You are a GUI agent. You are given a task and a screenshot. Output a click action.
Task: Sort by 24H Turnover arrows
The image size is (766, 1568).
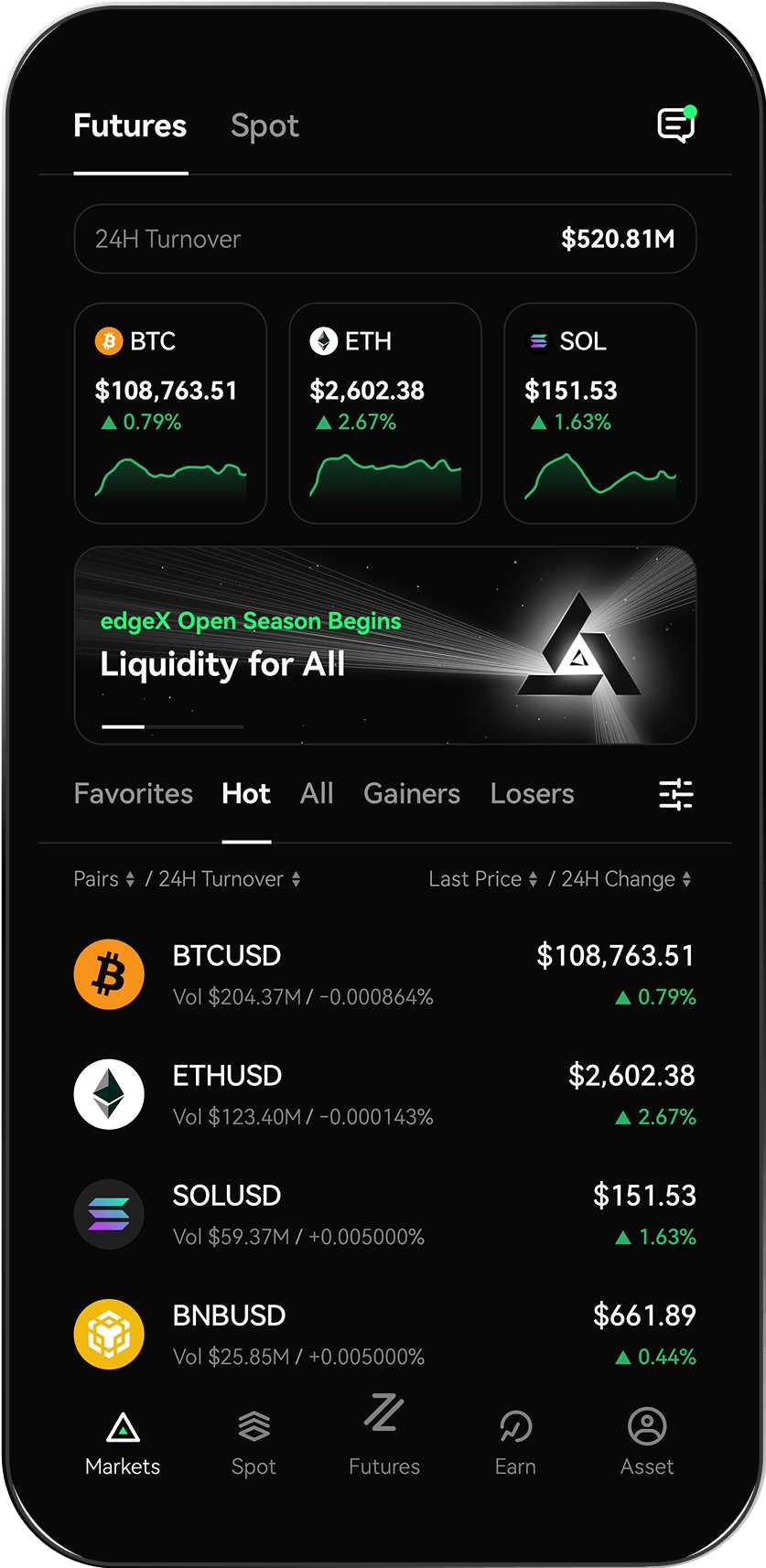point(296,879)
